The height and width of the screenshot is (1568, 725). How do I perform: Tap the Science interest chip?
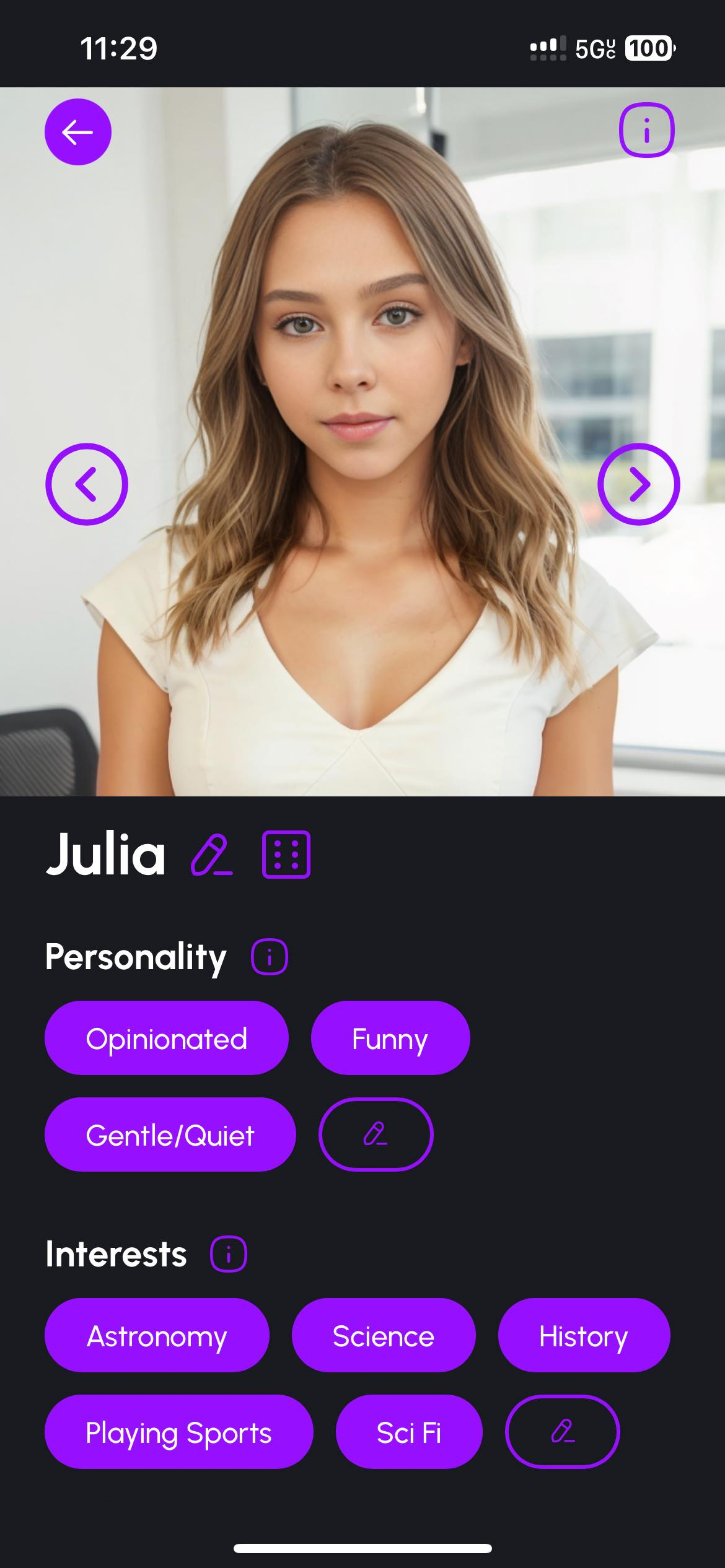[x=384, y=1335]
